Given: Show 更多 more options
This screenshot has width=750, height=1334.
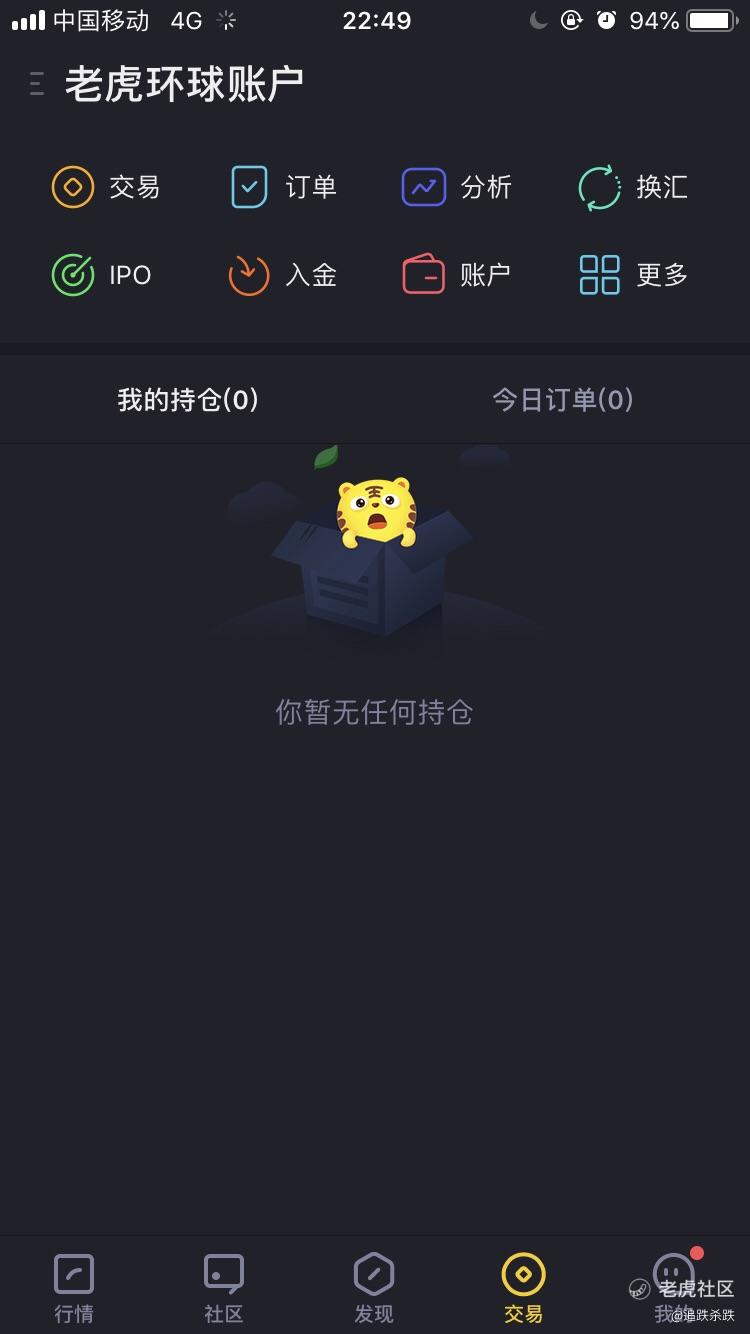Looking at the screenshot, I should point(633,275).
